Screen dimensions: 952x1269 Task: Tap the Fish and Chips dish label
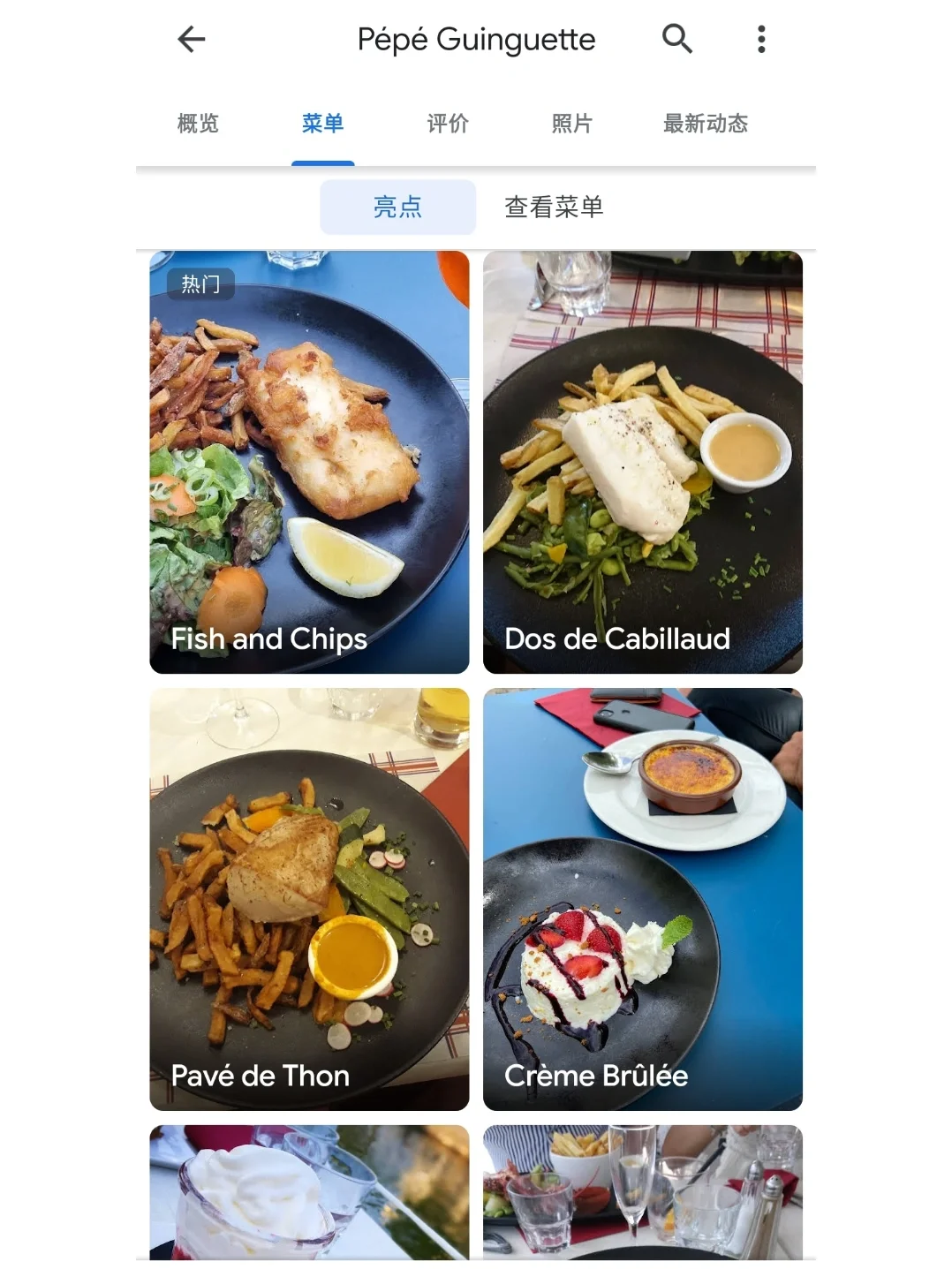pos(268,638)
